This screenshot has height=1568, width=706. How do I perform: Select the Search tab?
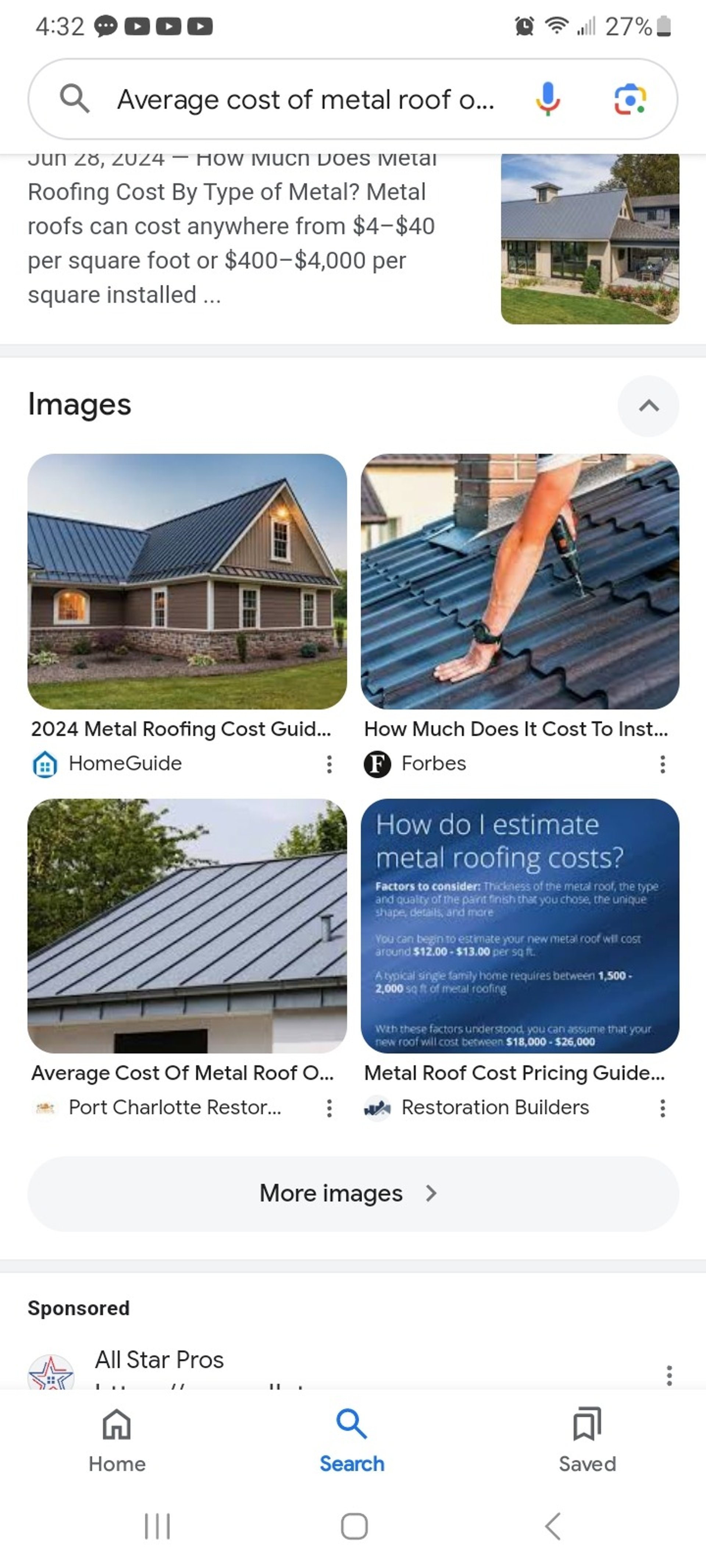click(352, 1440)
